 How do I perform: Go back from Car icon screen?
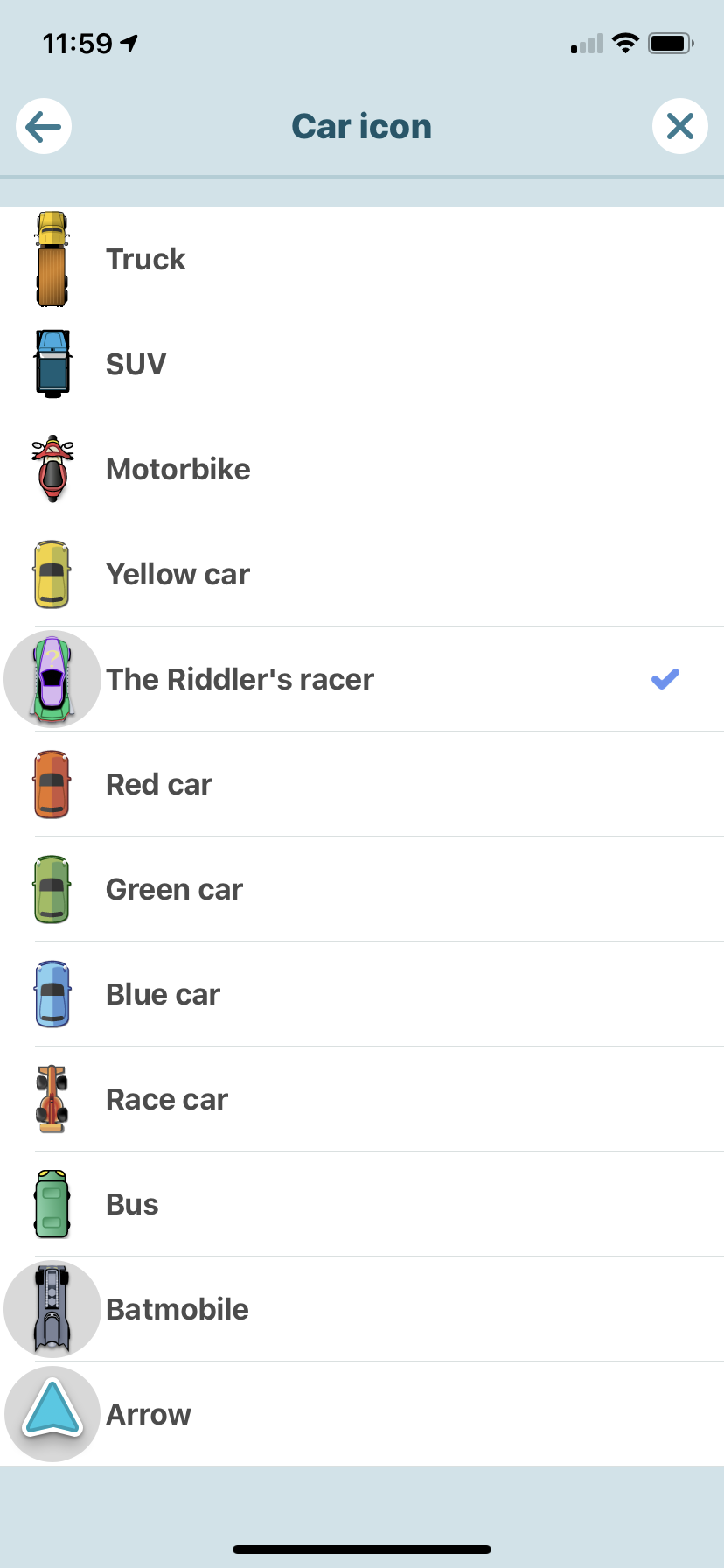[44, 127]
